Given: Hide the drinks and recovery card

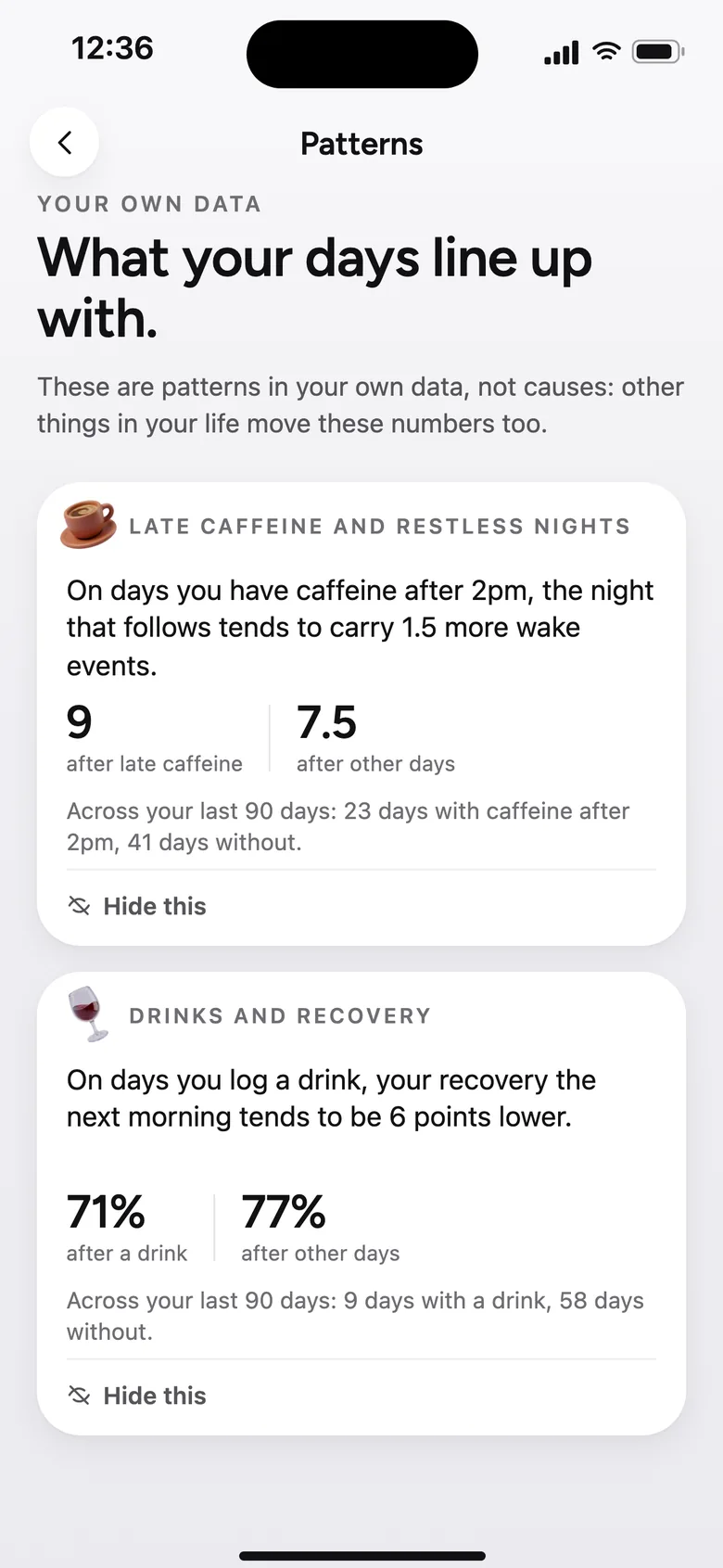Looking at the screenshot, I should pyautogui.click(x=137, y=1396).
